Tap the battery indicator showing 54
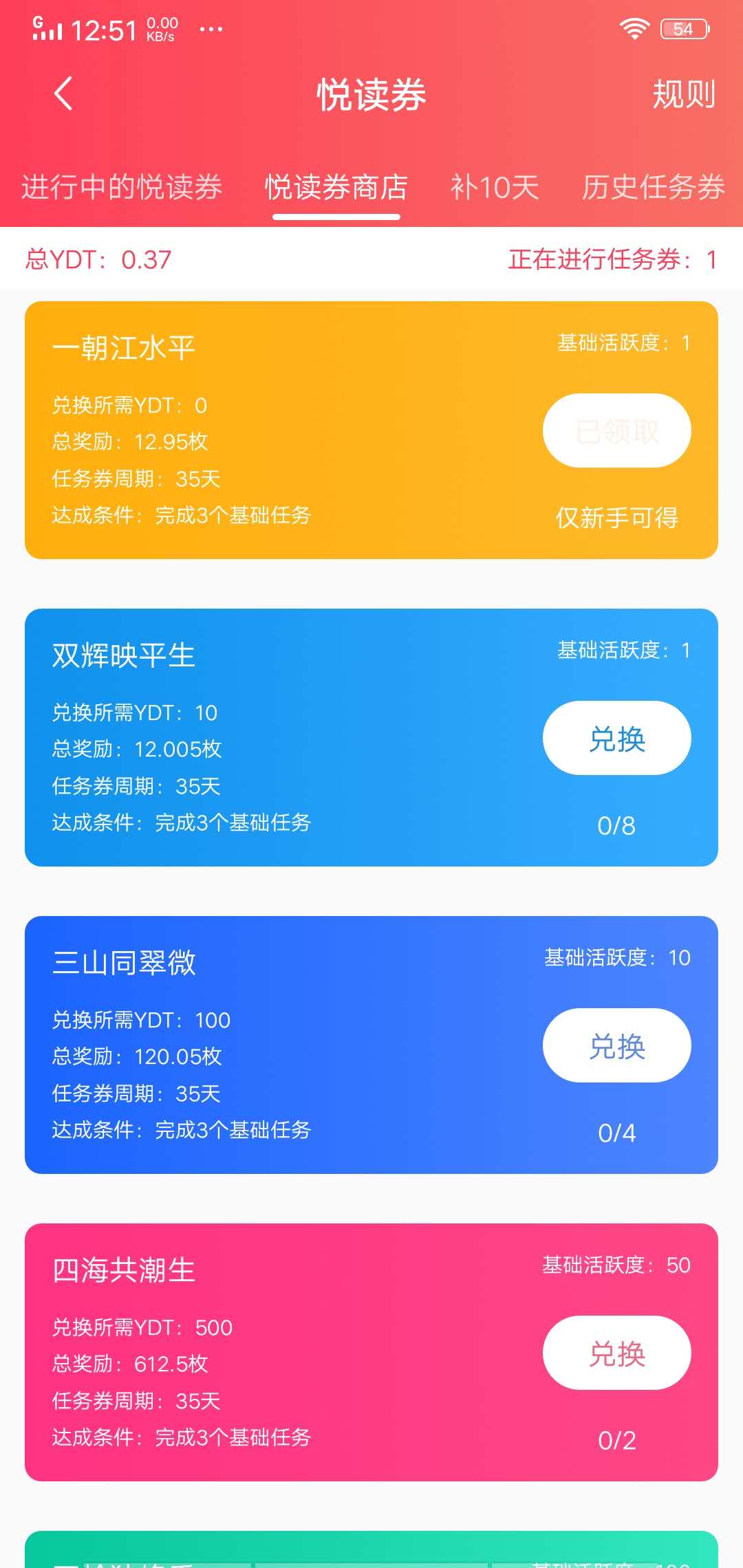Image resolution: width=743 pixels, height=1568 pixels. pos(683,29)
